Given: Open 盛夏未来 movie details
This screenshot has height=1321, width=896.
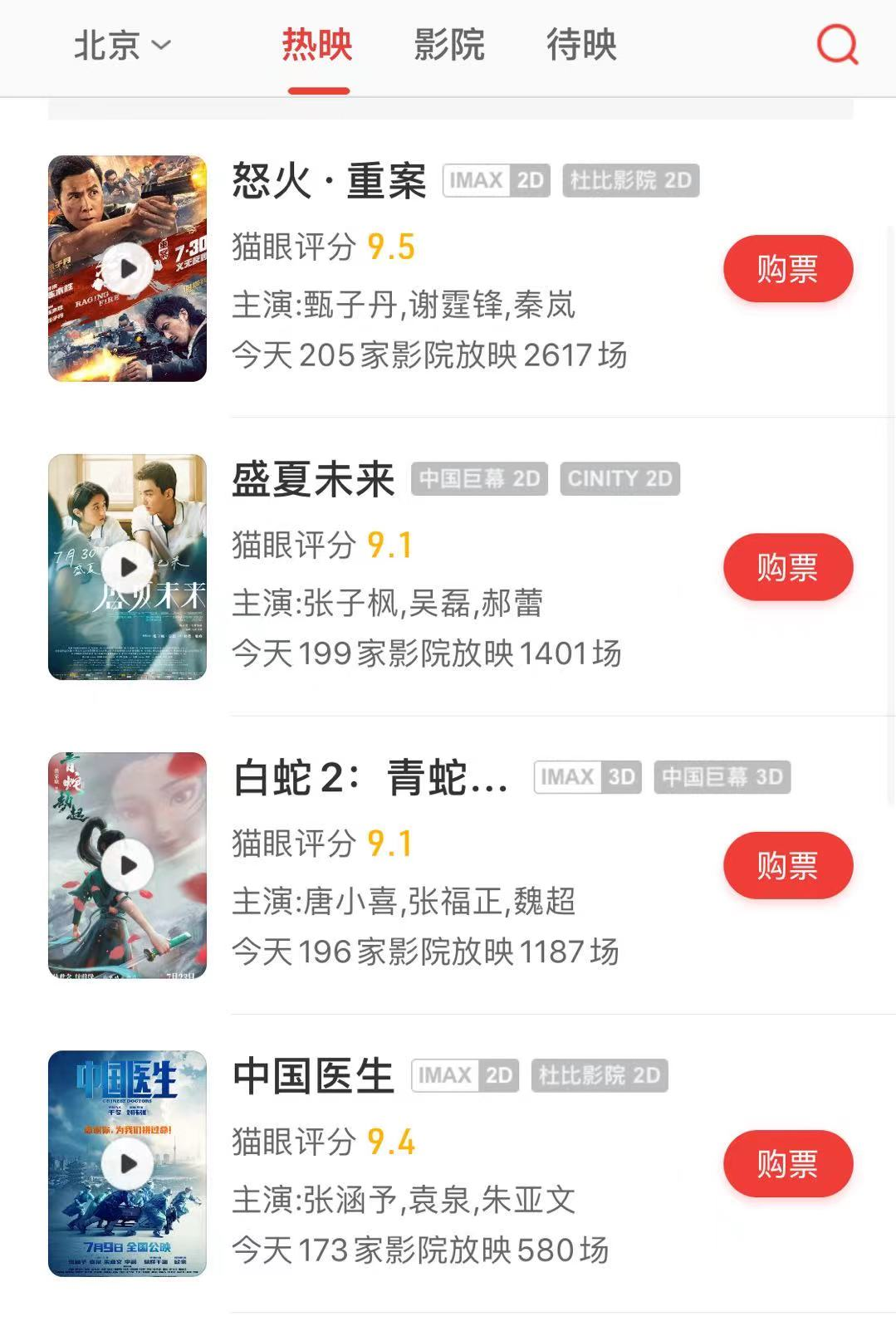Looking at the screenshot, I should 313,480.
